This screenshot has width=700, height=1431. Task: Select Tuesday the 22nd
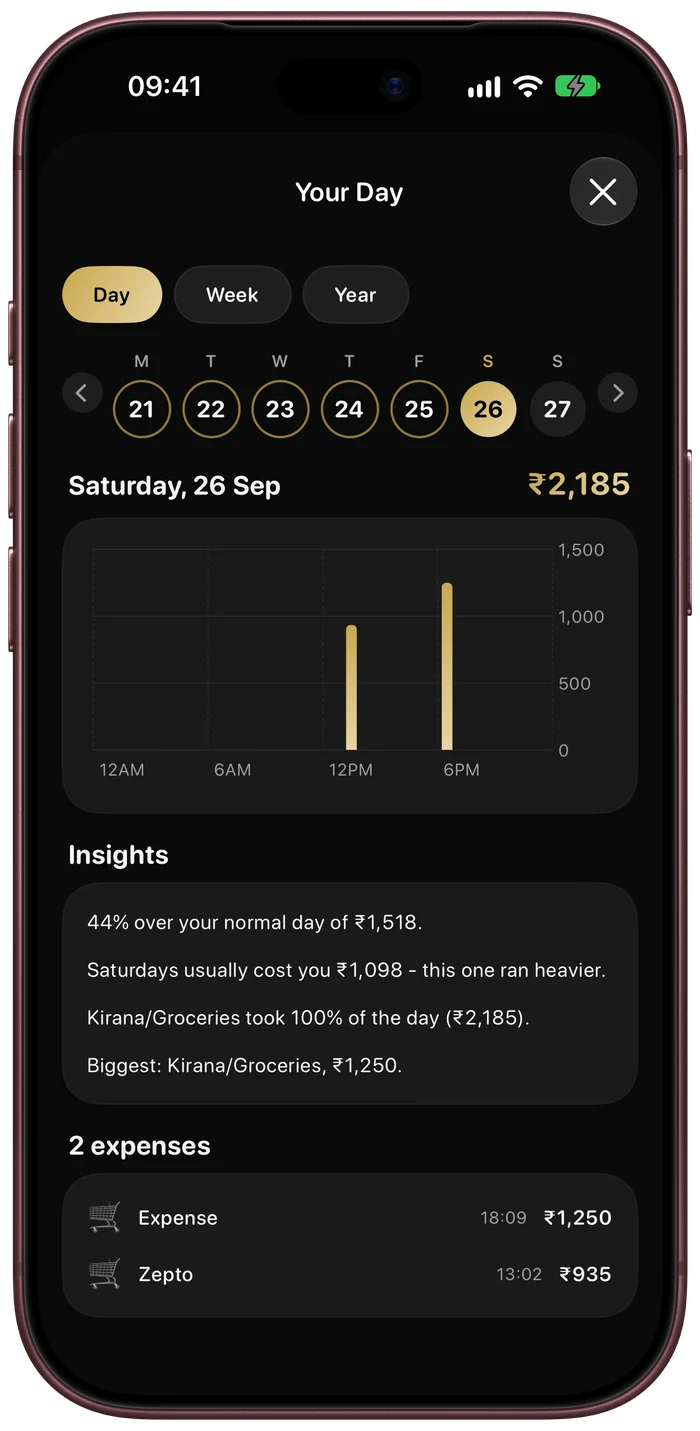[211, 409]
